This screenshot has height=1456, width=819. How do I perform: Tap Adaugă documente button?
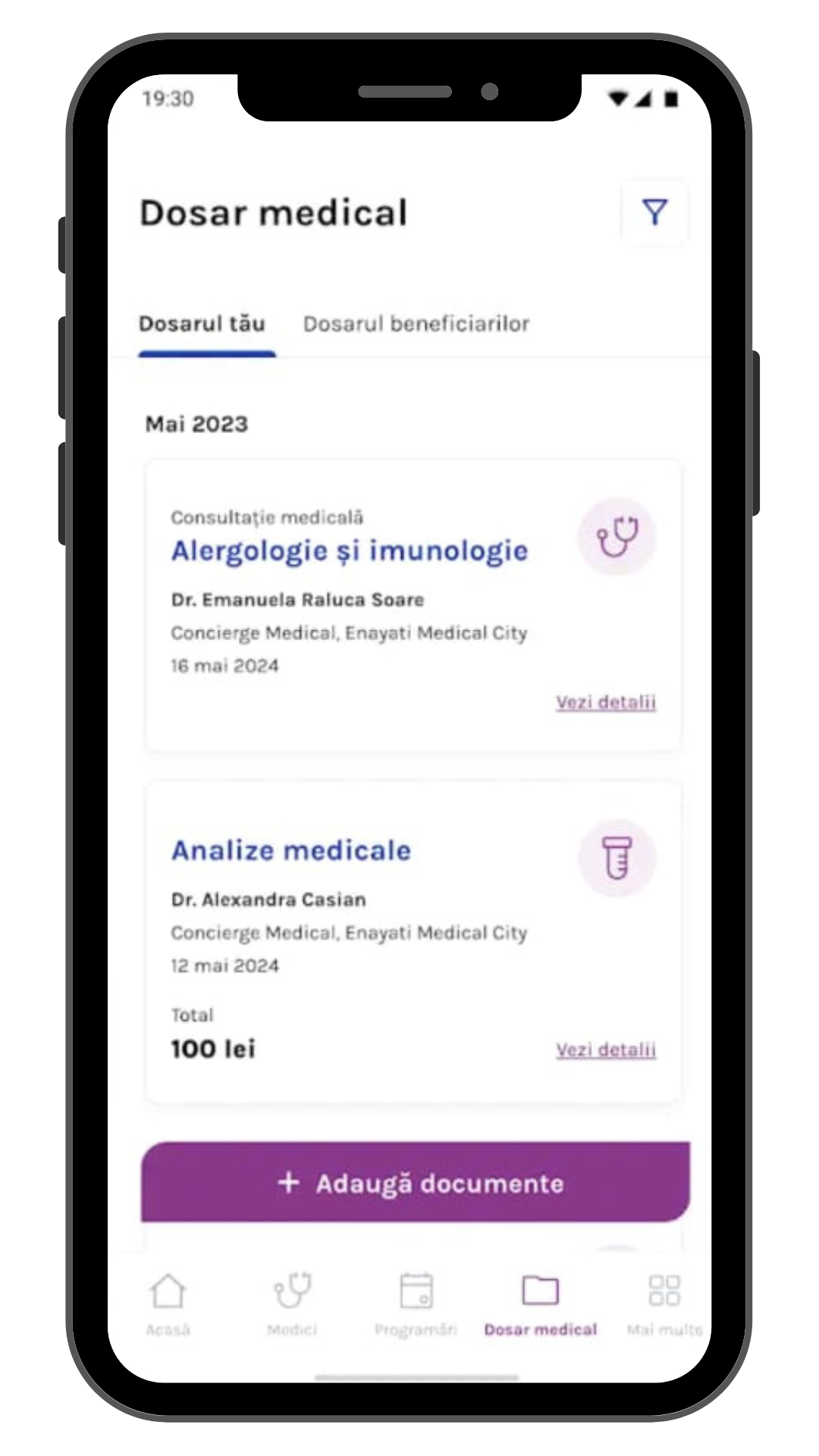[x=416, y=1183]
